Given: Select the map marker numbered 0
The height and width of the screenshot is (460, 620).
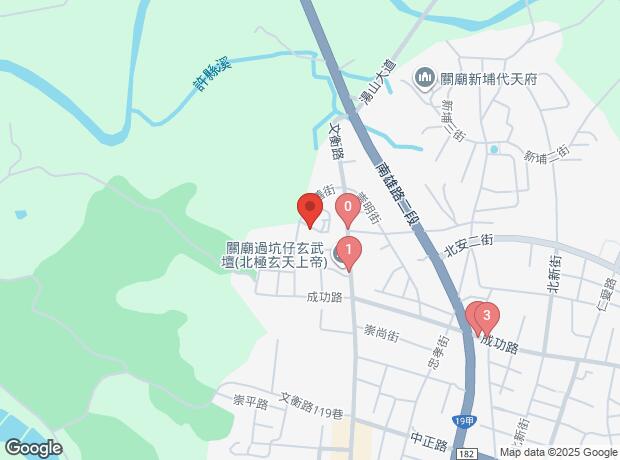Looking at the screenshot, I should [x=347, y=209].
